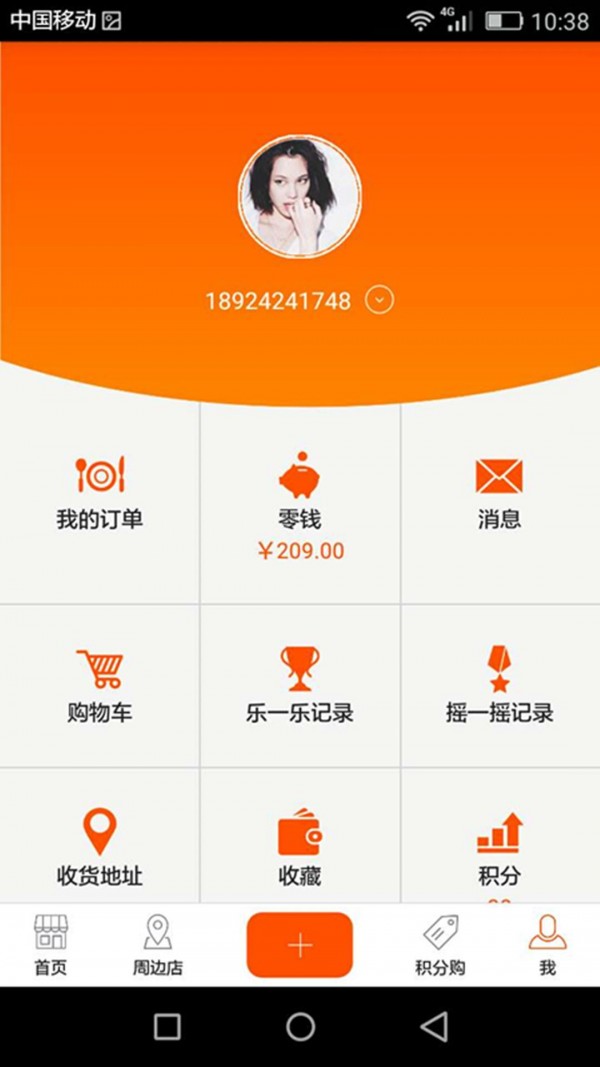Viewport: 600px width, 1067px height.
Task: Tap the system home button
Action: pos(300,1027)
